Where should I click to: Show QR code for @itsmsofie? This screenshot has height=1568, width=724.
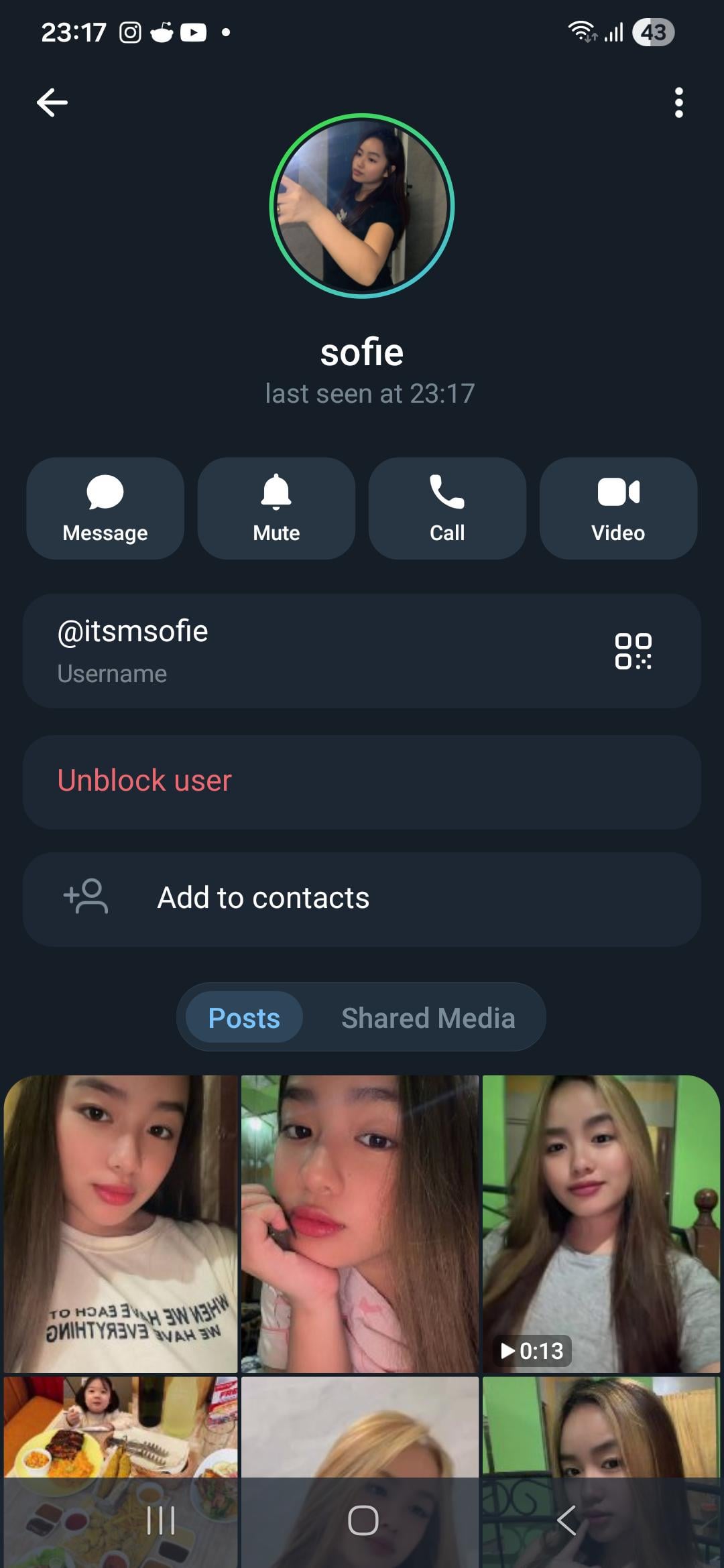point(633,651)
